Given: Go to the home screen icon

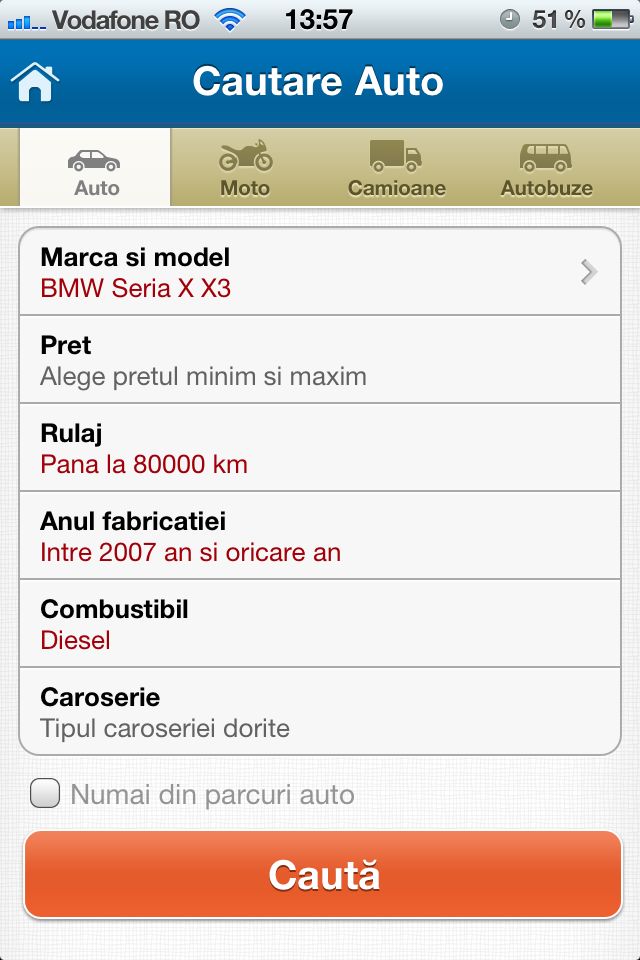Looking at the screenshot, I should click(36, 82).
